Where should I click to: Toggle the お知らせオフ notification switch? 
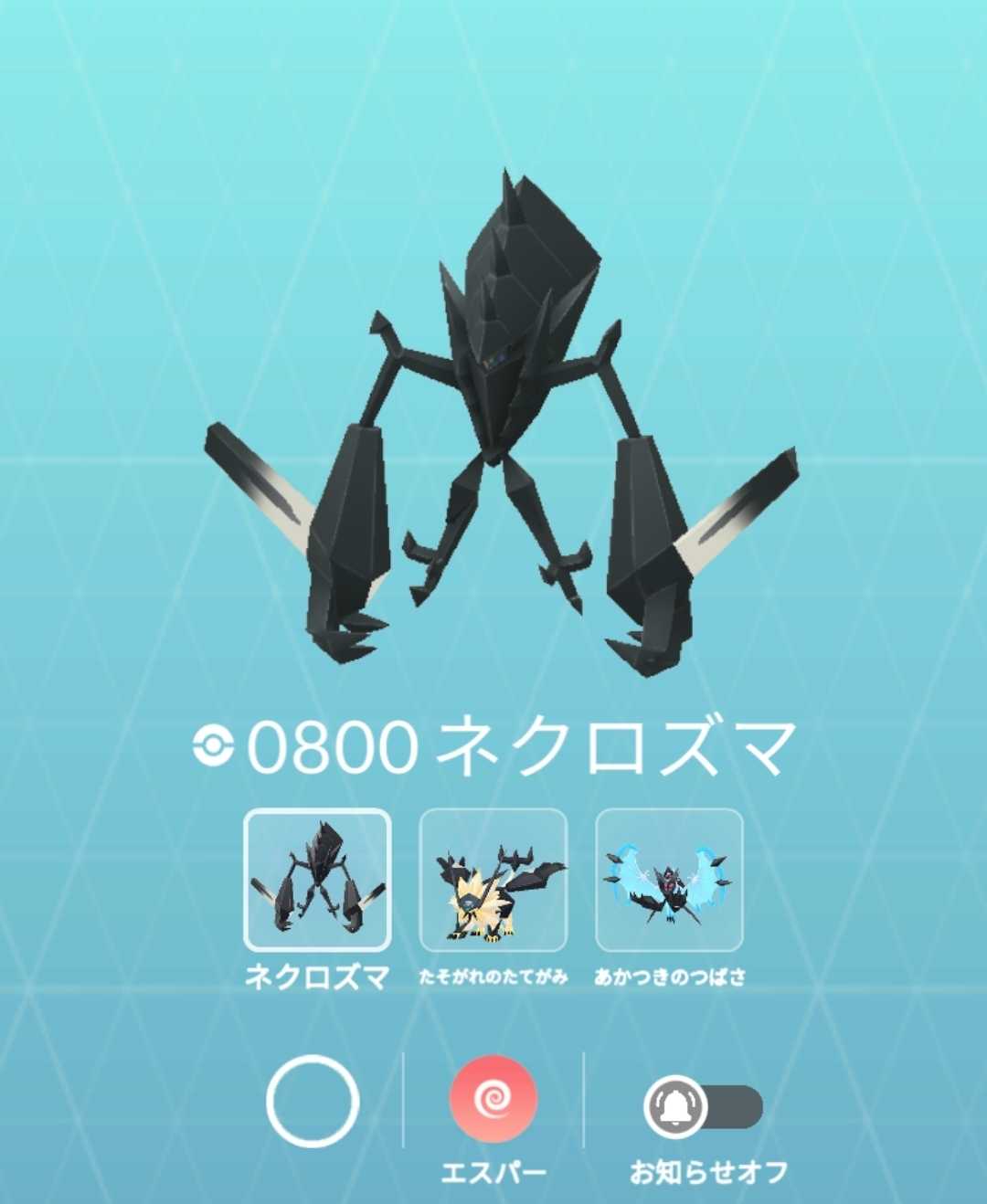(x=704, y=1107)
